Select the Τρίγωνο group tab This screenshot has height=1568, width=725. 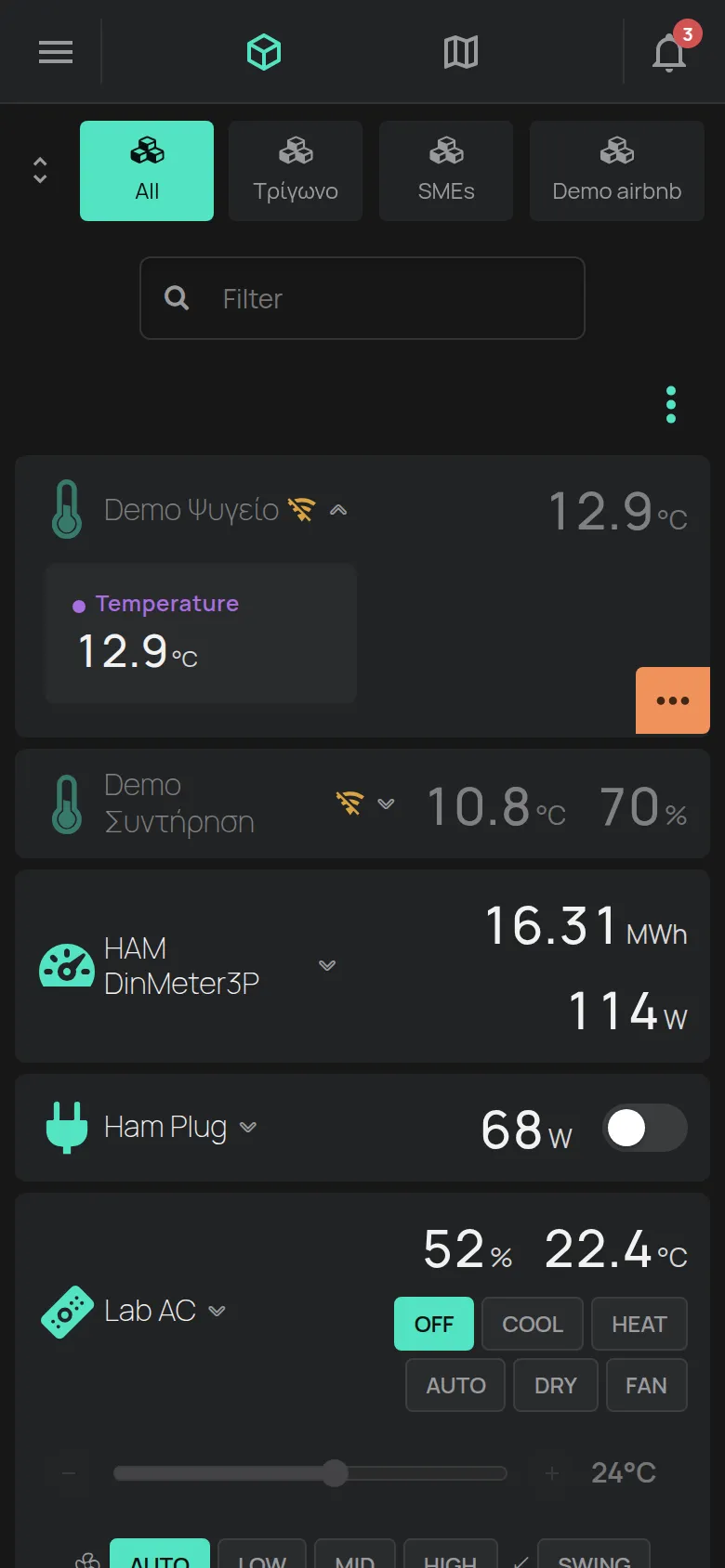[x=296, y=171]
